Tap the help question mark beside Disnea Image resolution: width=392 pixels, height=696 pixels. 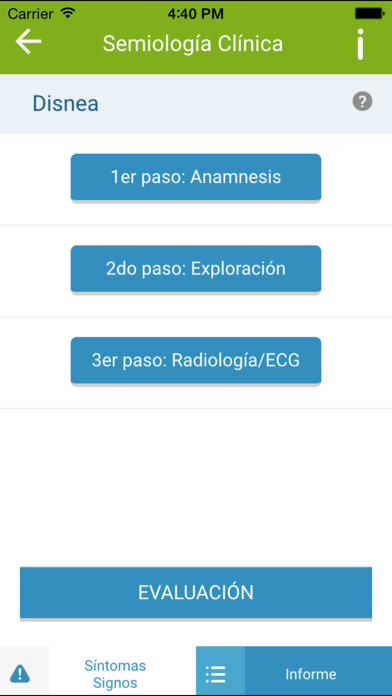(362, 102)
